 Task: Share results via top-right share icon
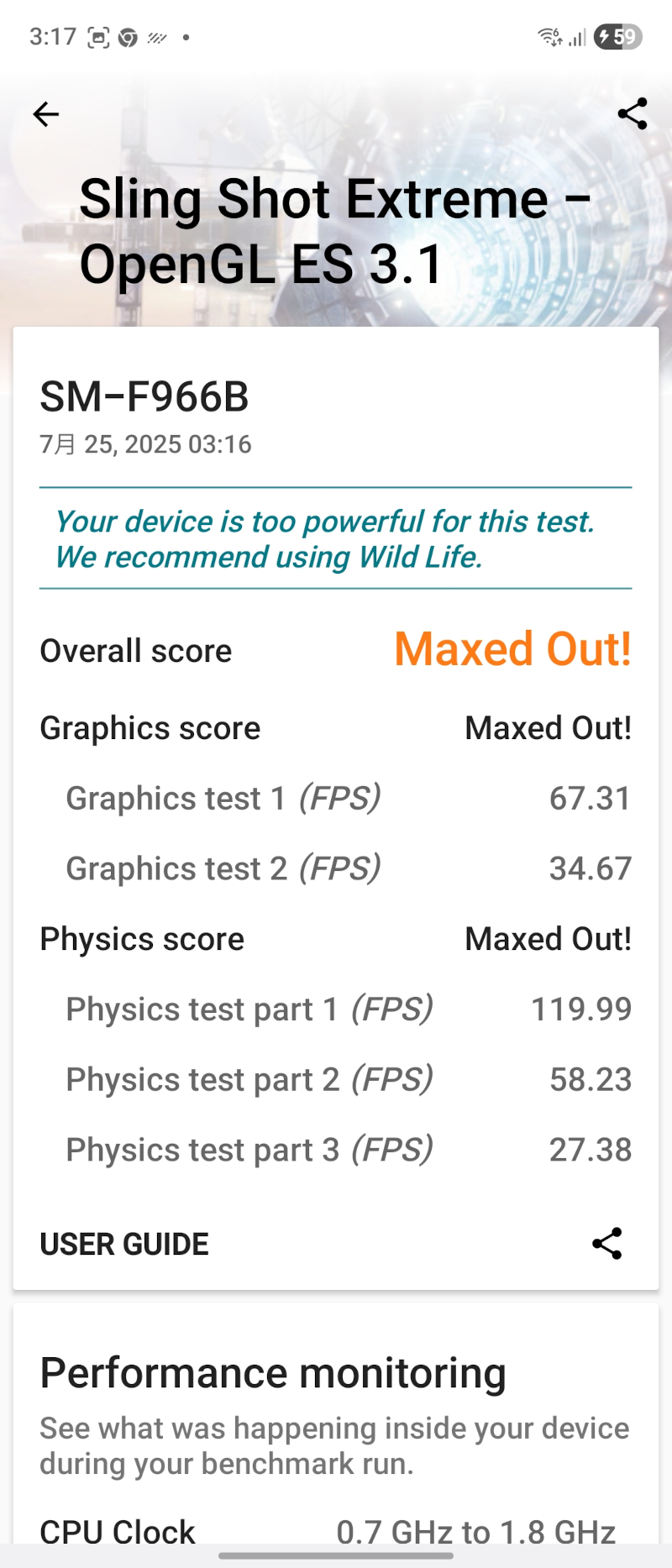pos(632,114)
